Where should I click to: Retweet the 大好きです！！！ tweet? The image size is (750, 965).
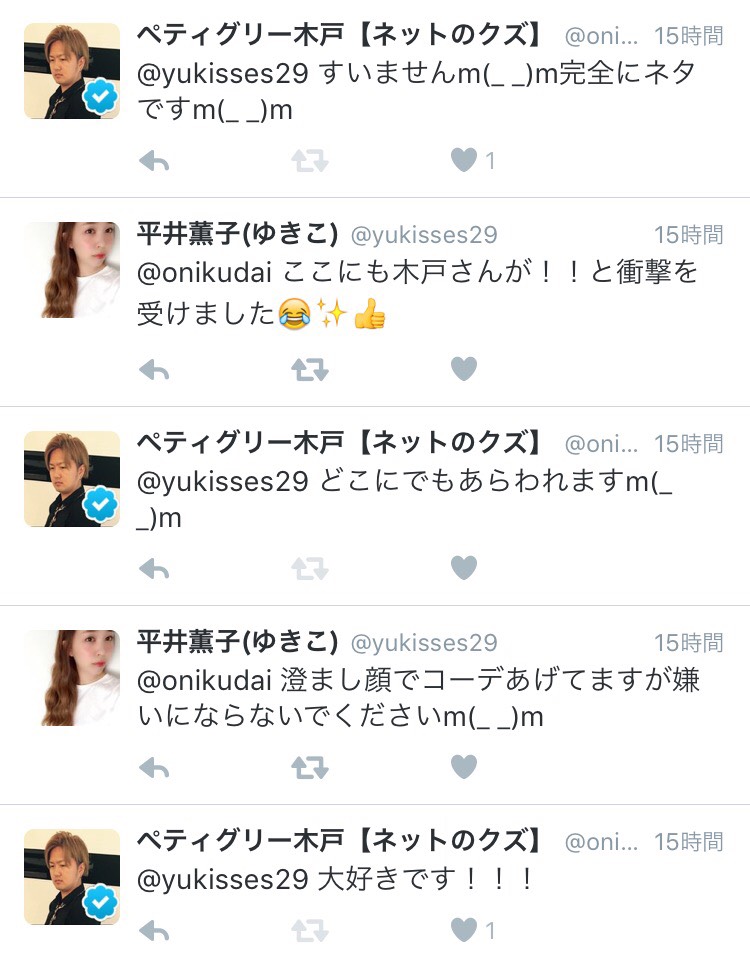(x=310, y=931)
